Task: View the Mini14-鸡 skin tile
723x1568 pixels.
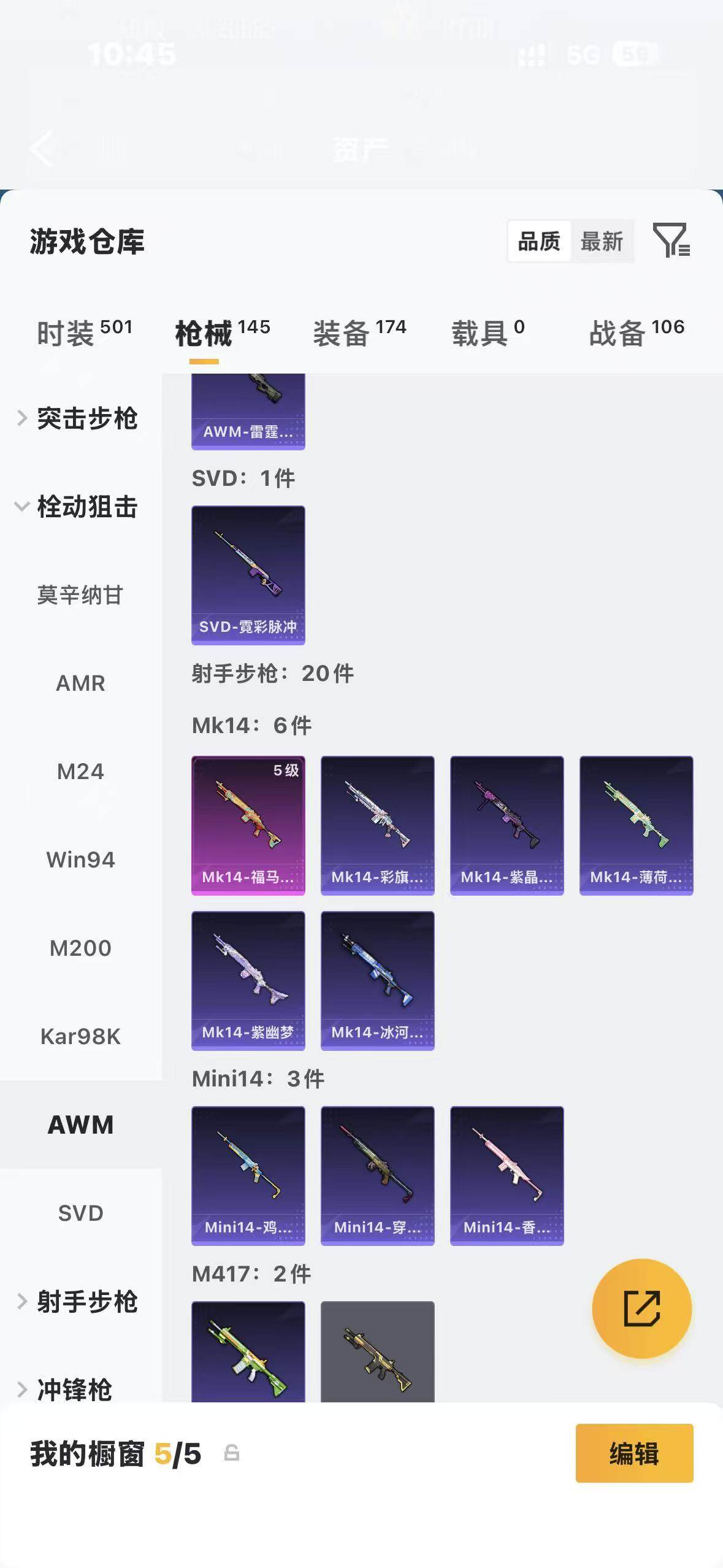Action: pyautogui.click(x=248, y=1176)
